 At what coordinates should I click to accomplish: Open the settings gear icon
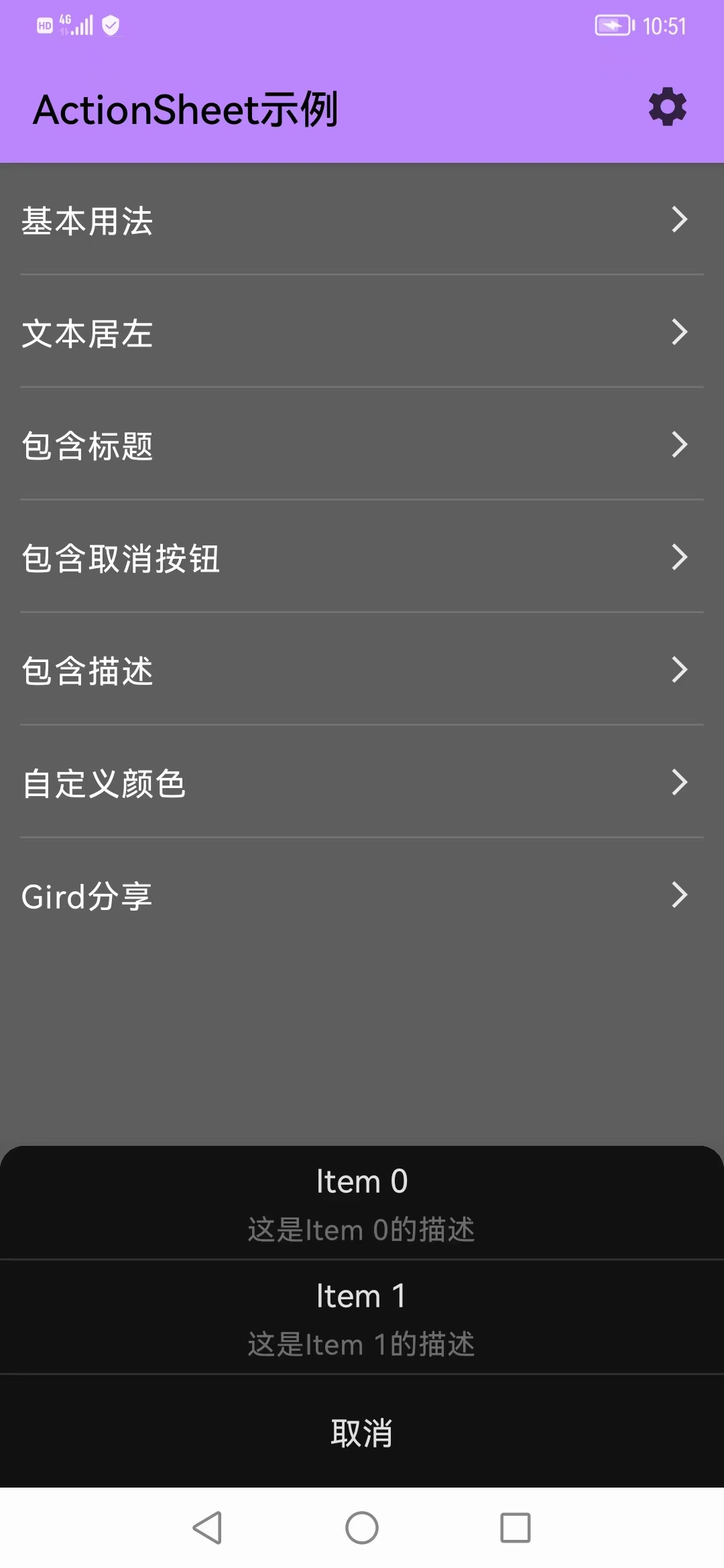point(667,107)
